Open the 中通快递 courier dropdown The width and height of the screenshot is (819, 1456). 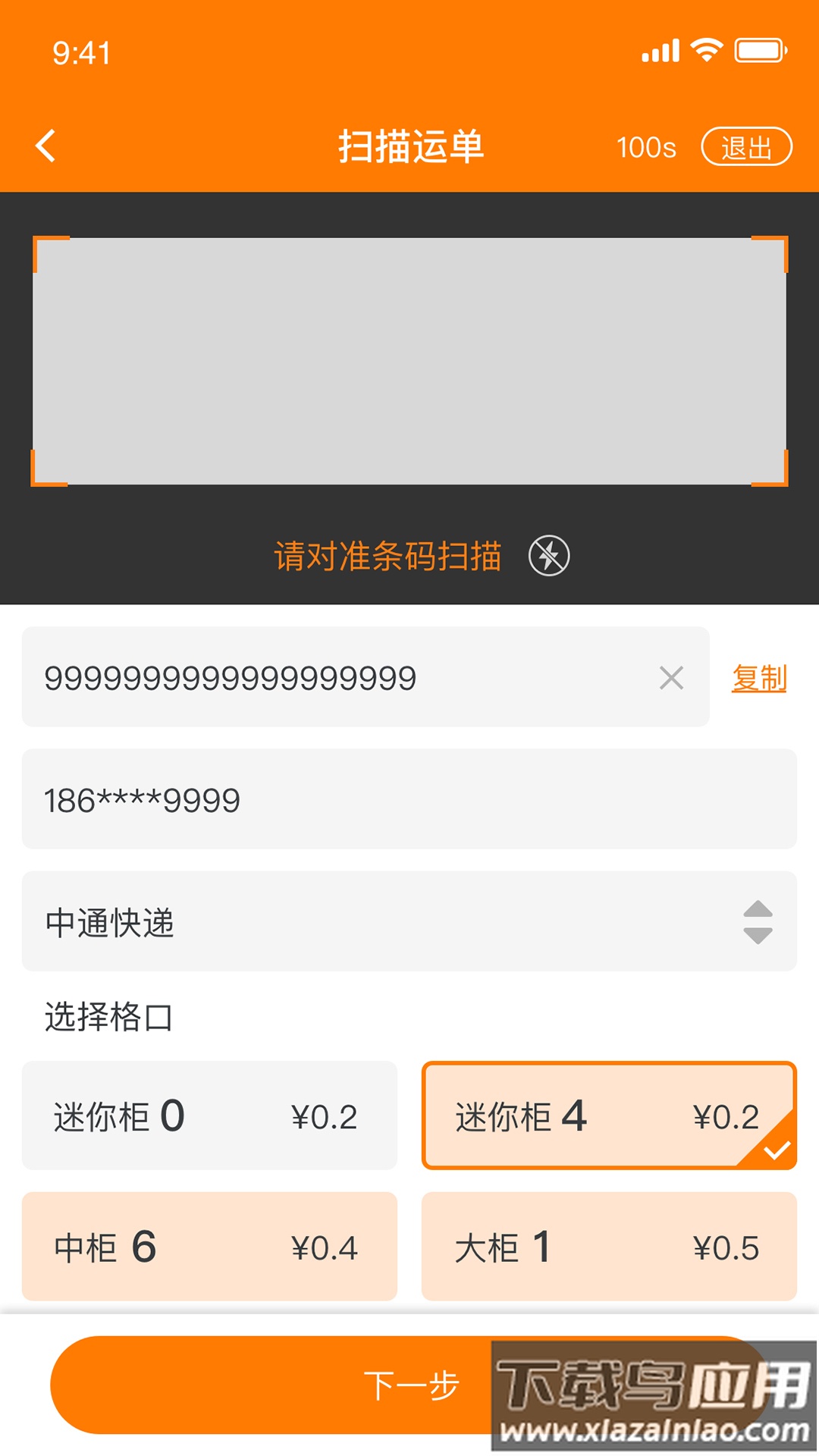click(x=409, y=921)
